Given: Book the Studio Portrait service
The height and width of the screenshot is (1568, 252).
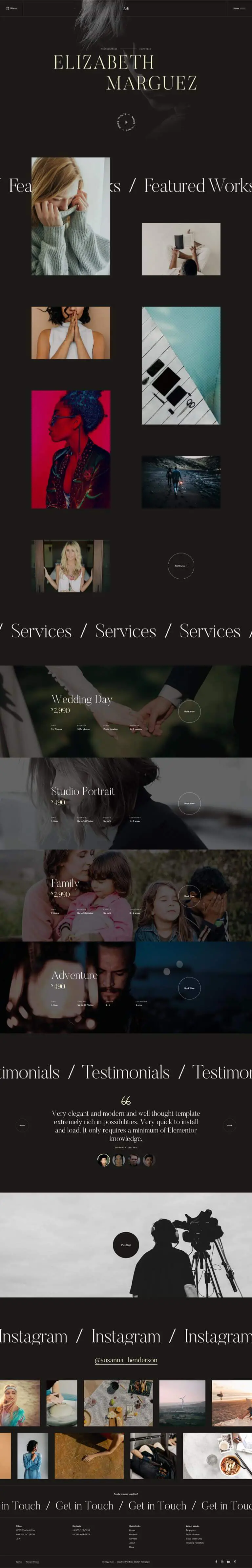Looking at the screenshot, I should coord(189,803).
